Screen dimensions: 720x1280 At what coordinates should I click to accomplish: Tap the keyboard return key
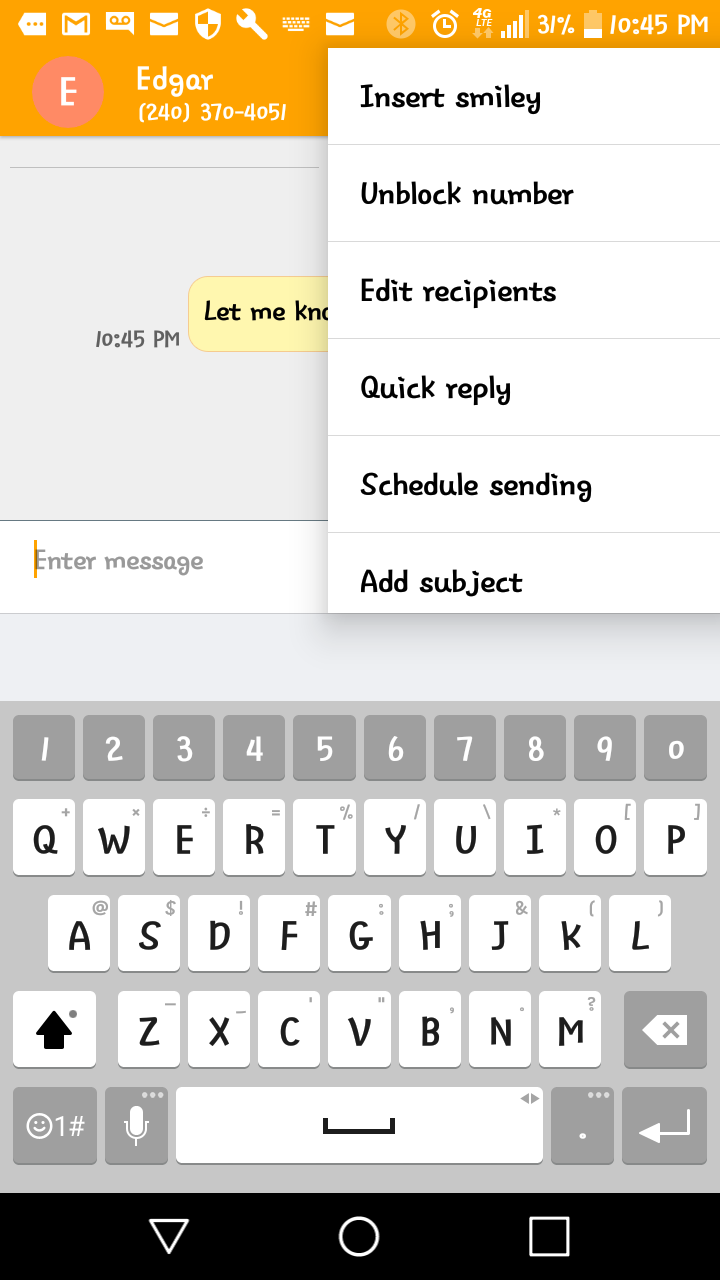pyautogui.click(x=664, y=1126)
